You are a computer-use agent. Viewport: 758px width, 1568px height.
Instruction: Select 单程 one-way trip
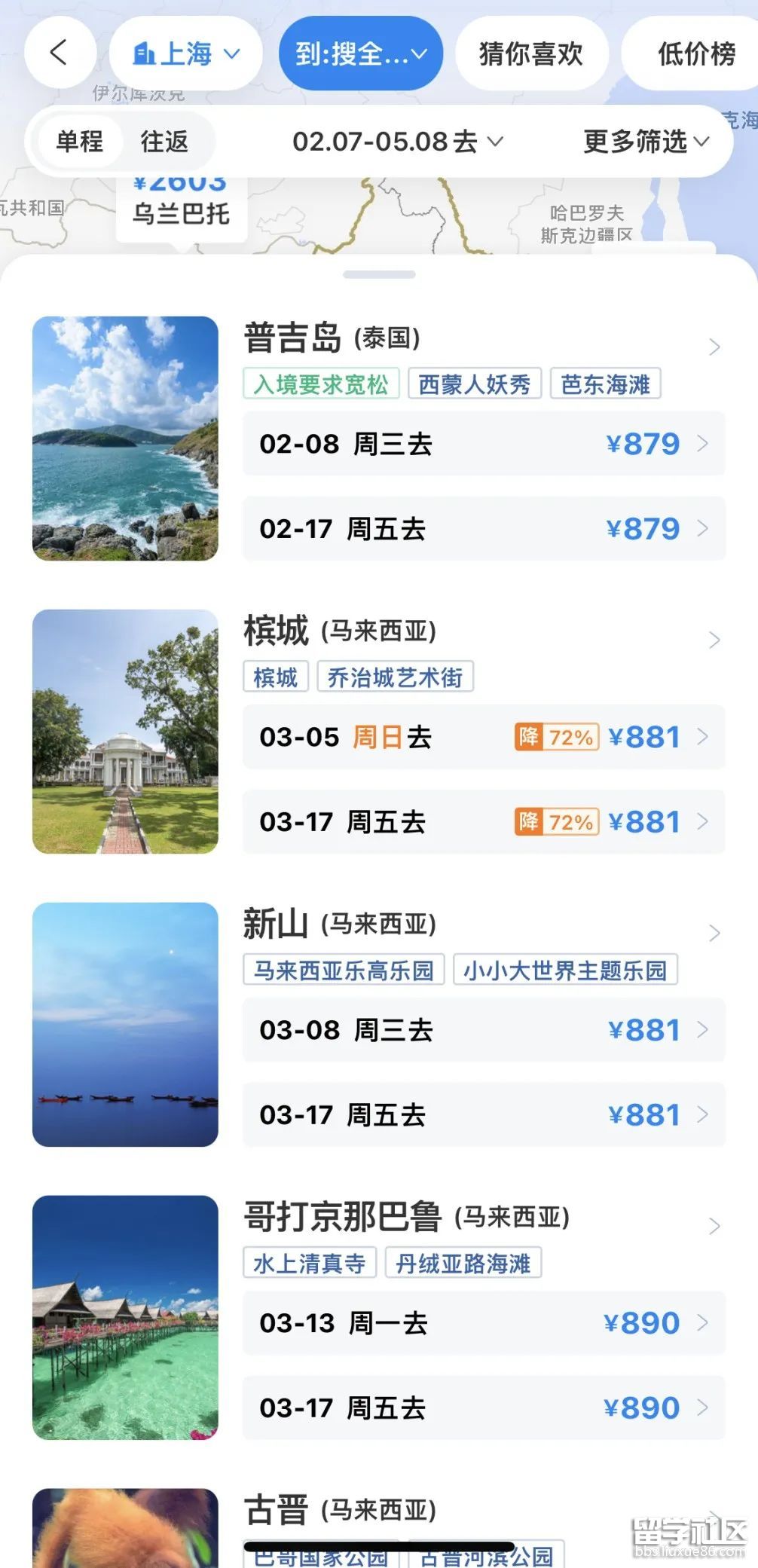(x=80, y=141)
